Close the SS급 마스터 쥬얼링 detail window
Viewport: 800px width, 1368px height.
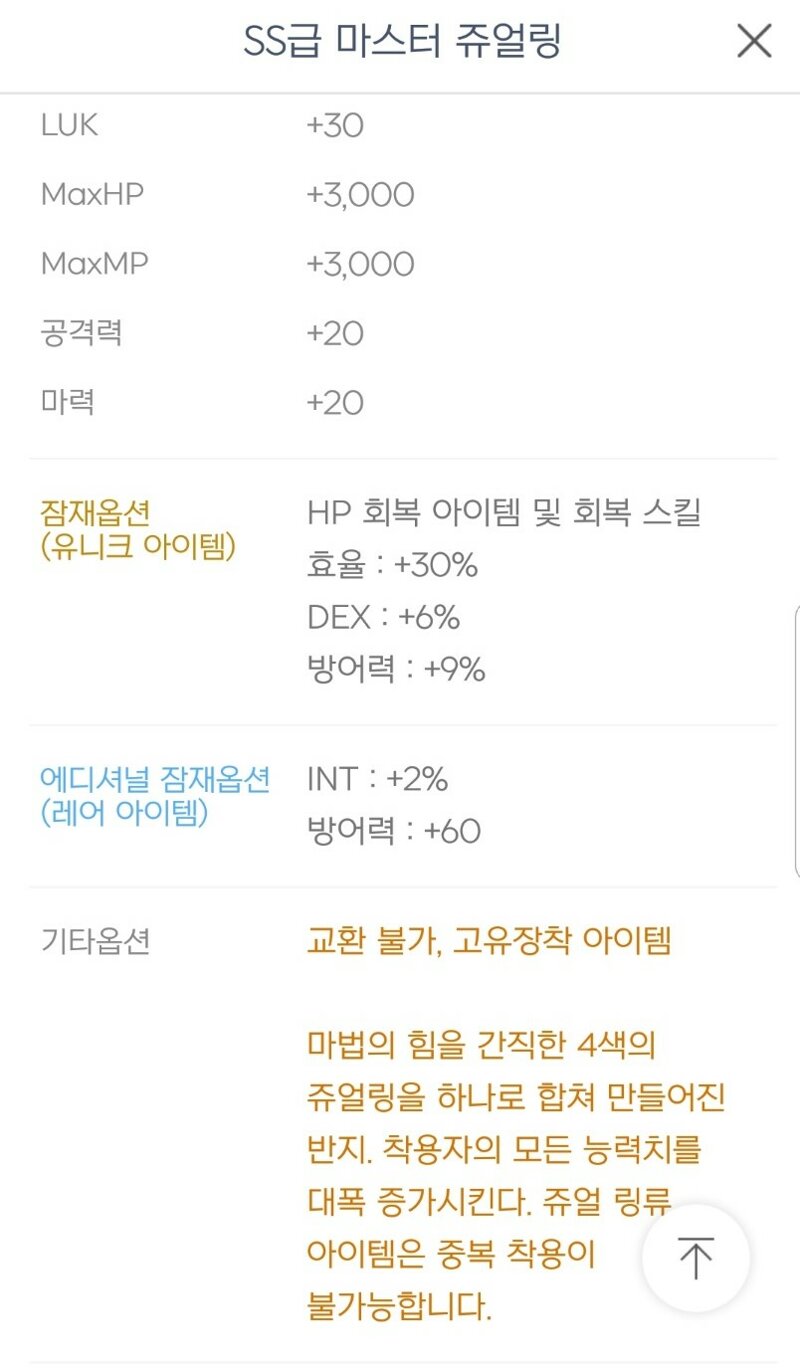[x=754, y=41]
